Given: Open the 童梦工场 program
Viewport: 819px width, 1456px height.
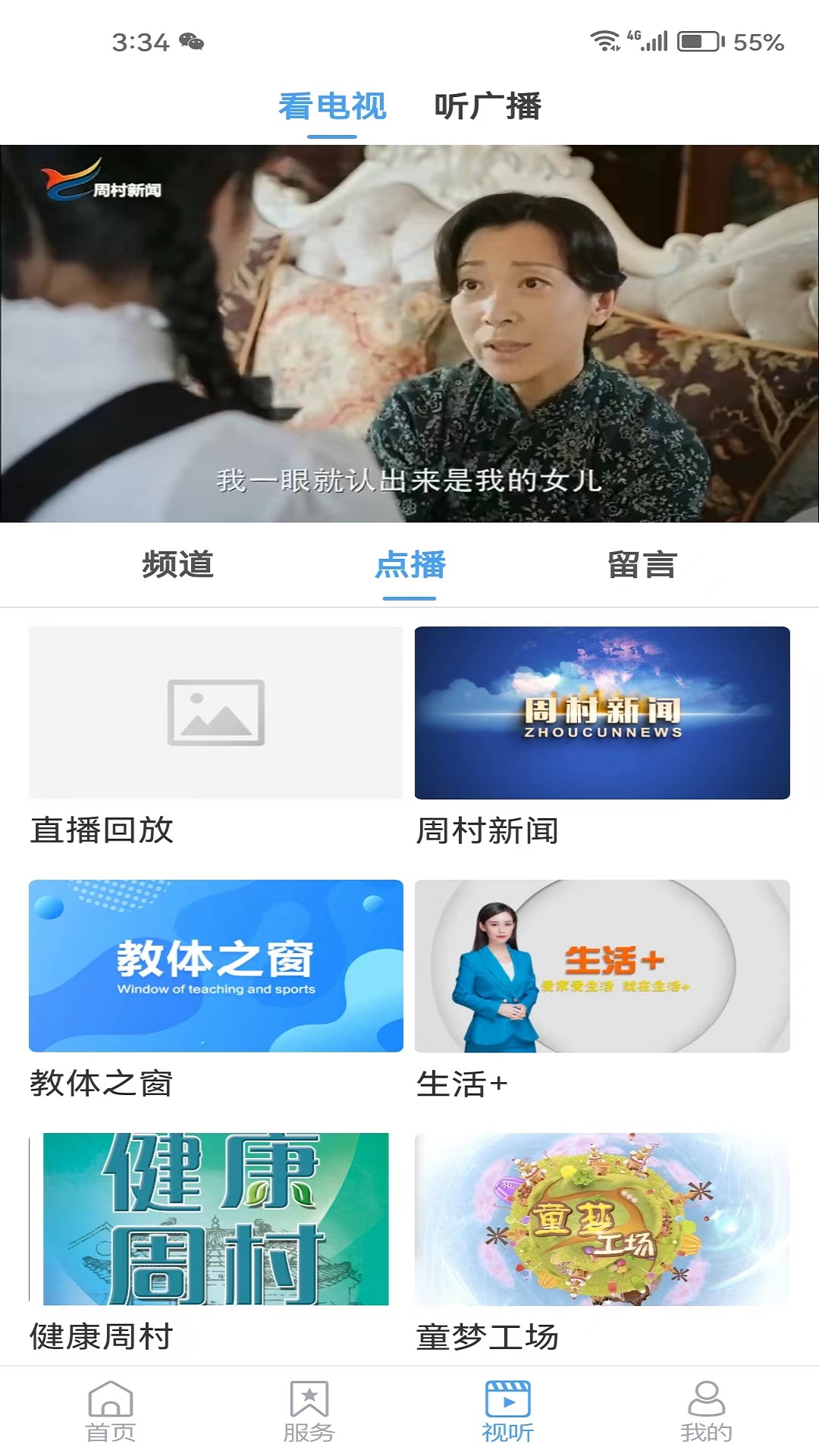Looking at the screenshot, I should pyautogui.click(x=602, y=1219).
